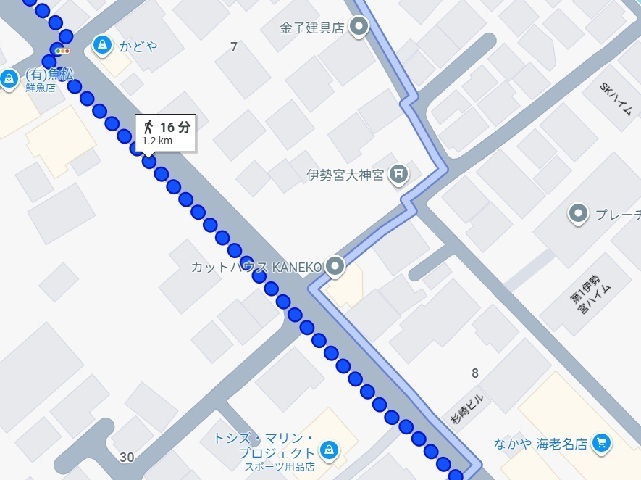Open カットハウス KANEKO place marker
641x480 pixels.
(335, 266)
